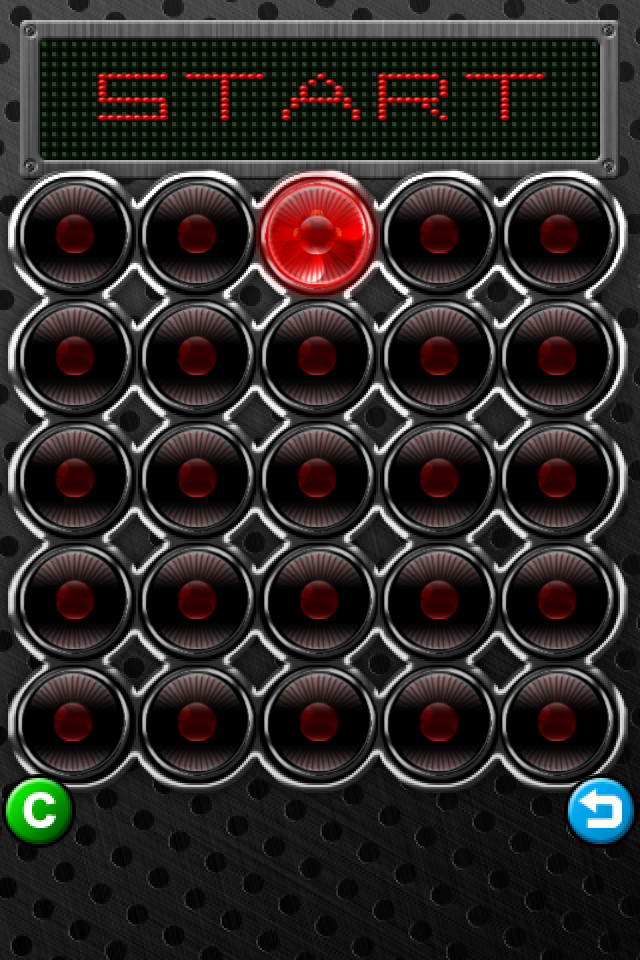This screenshot has height=960, width=640.
Task: Tap the green C clear button
Action: tap(39, 811)
